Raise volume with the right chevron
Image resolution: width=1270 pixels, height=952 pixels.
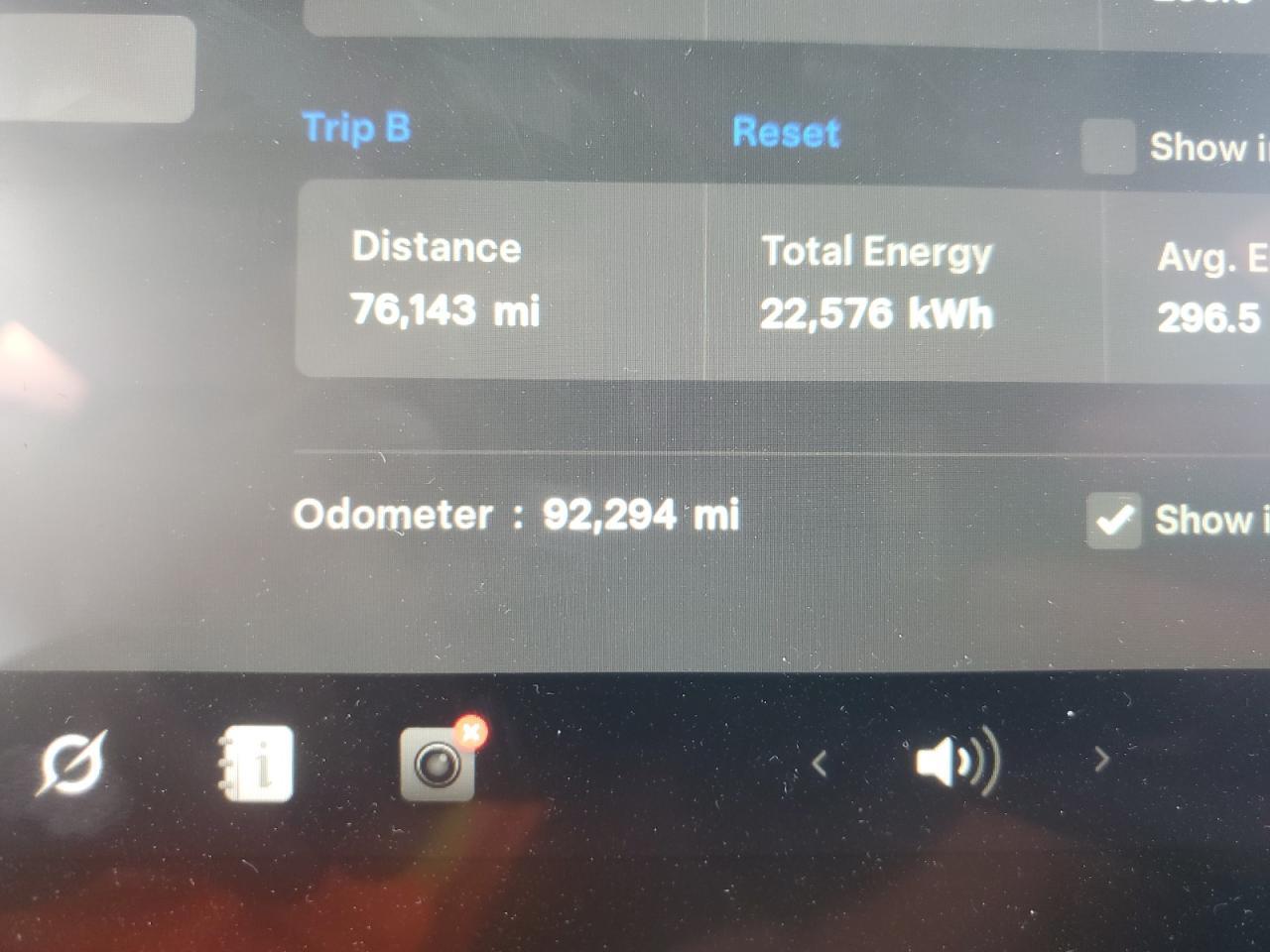pos(1100,760)
